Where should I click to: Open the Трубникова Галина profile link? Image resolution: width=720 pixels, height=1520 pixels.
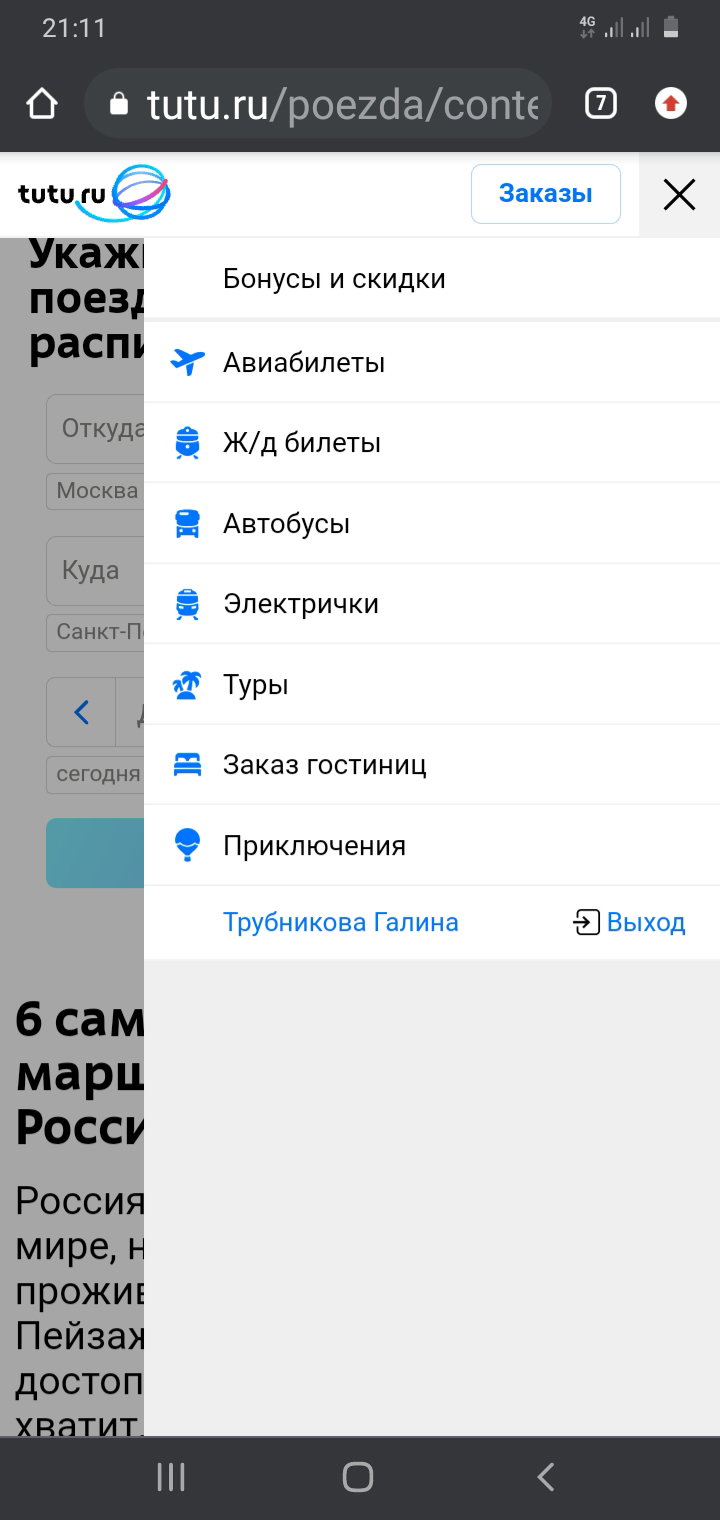pyautogui.click(x=341, y=922)
